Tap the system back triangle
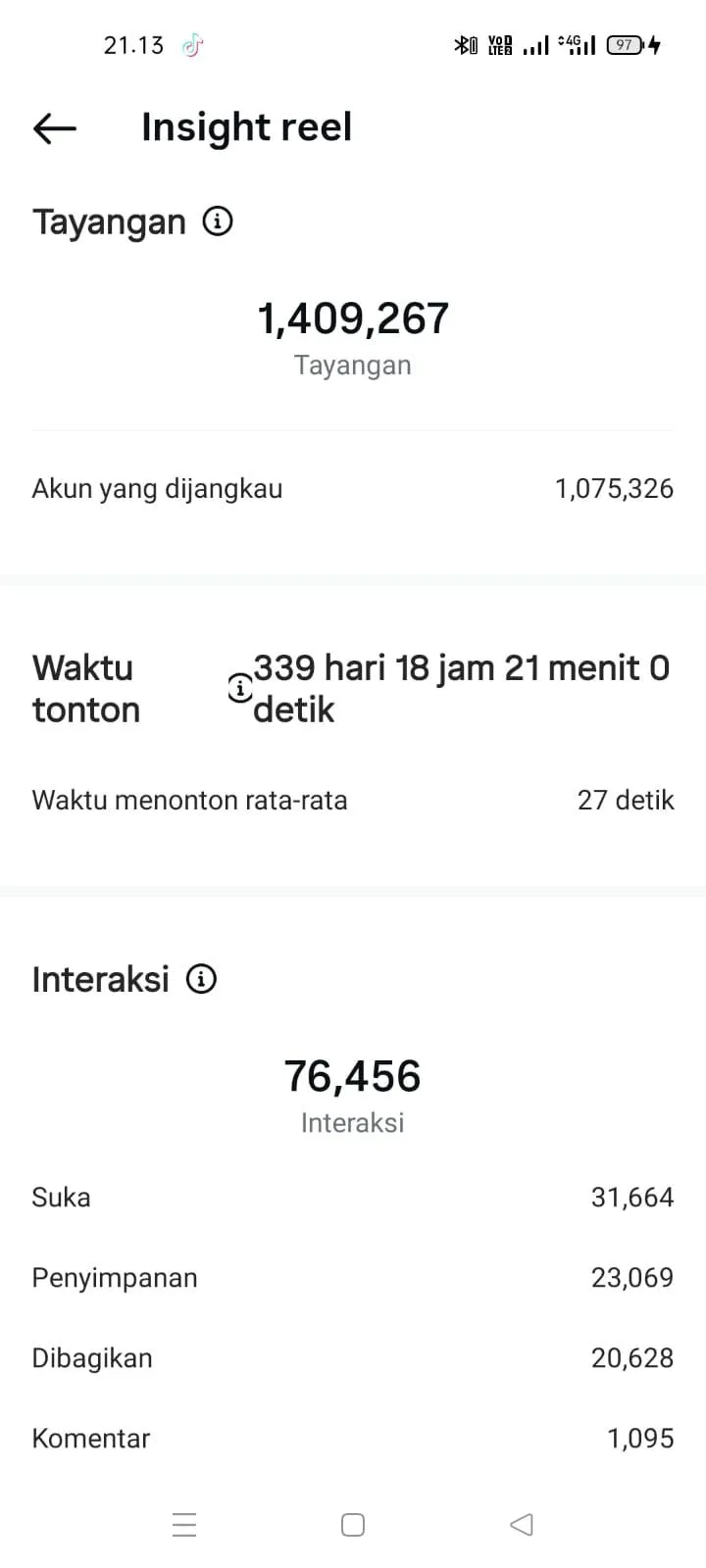706x1568 pixels. click(x=522, y=1525)
